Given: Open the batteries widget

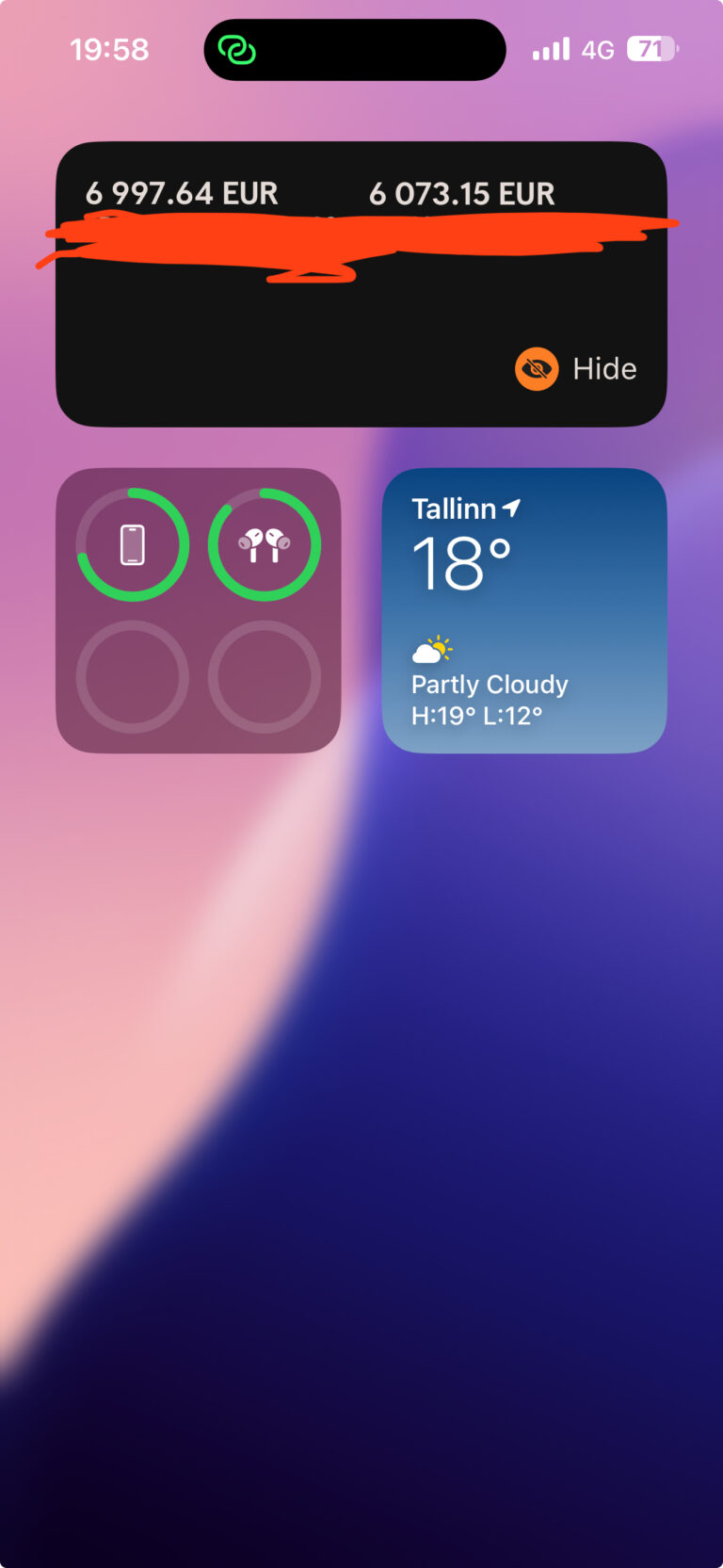Looking at the screenshot, I should click(198, 610).
